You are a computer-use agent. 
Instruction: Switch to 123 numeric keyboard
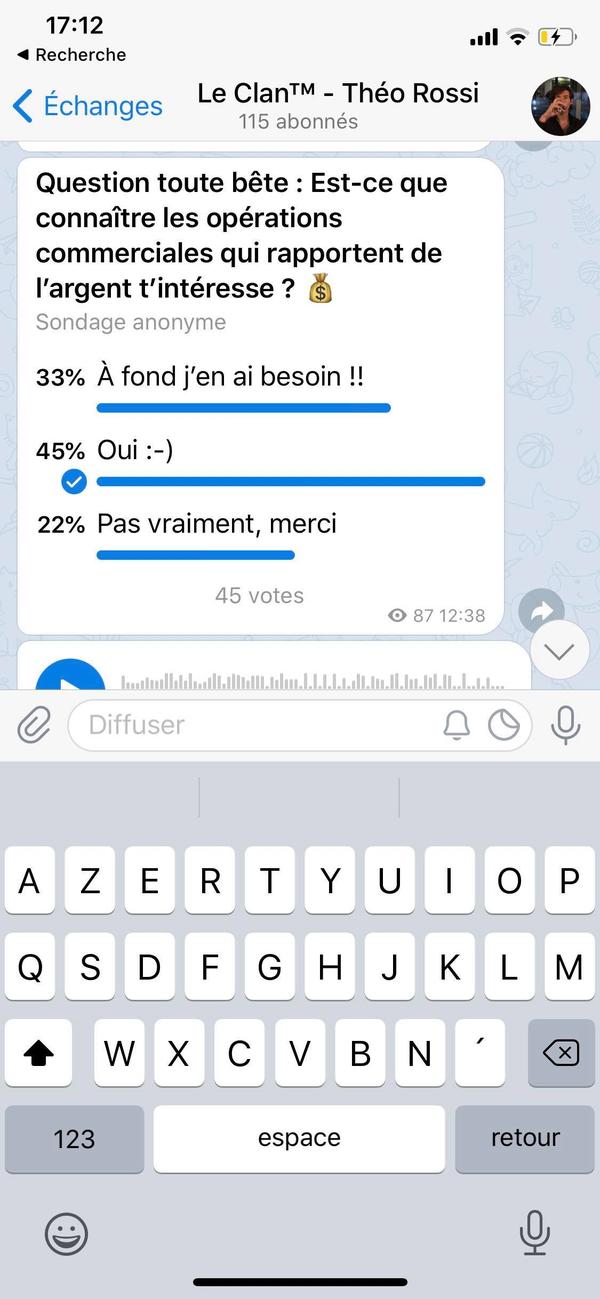[74, 1138]
